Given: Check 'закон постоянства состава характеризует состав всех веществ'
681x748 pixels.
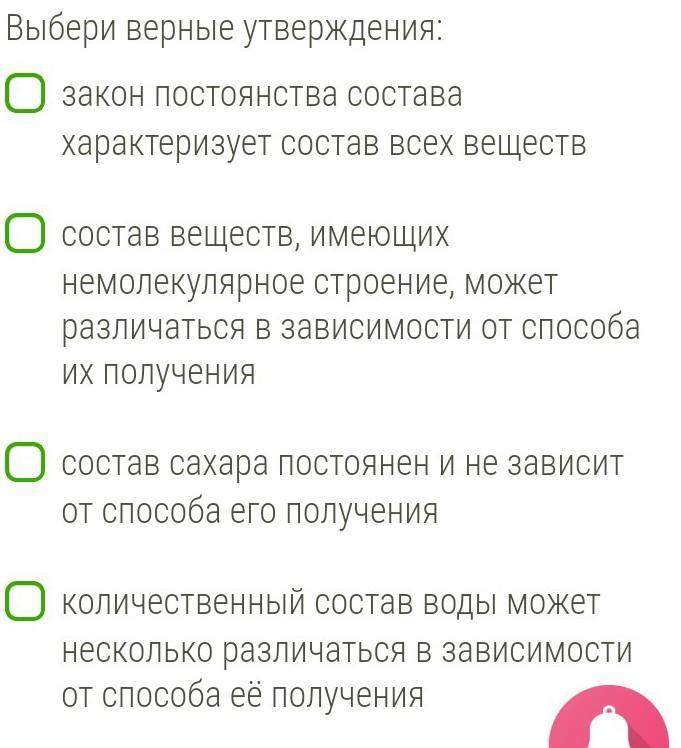Looking at the screenshot, I should point(25,95).
